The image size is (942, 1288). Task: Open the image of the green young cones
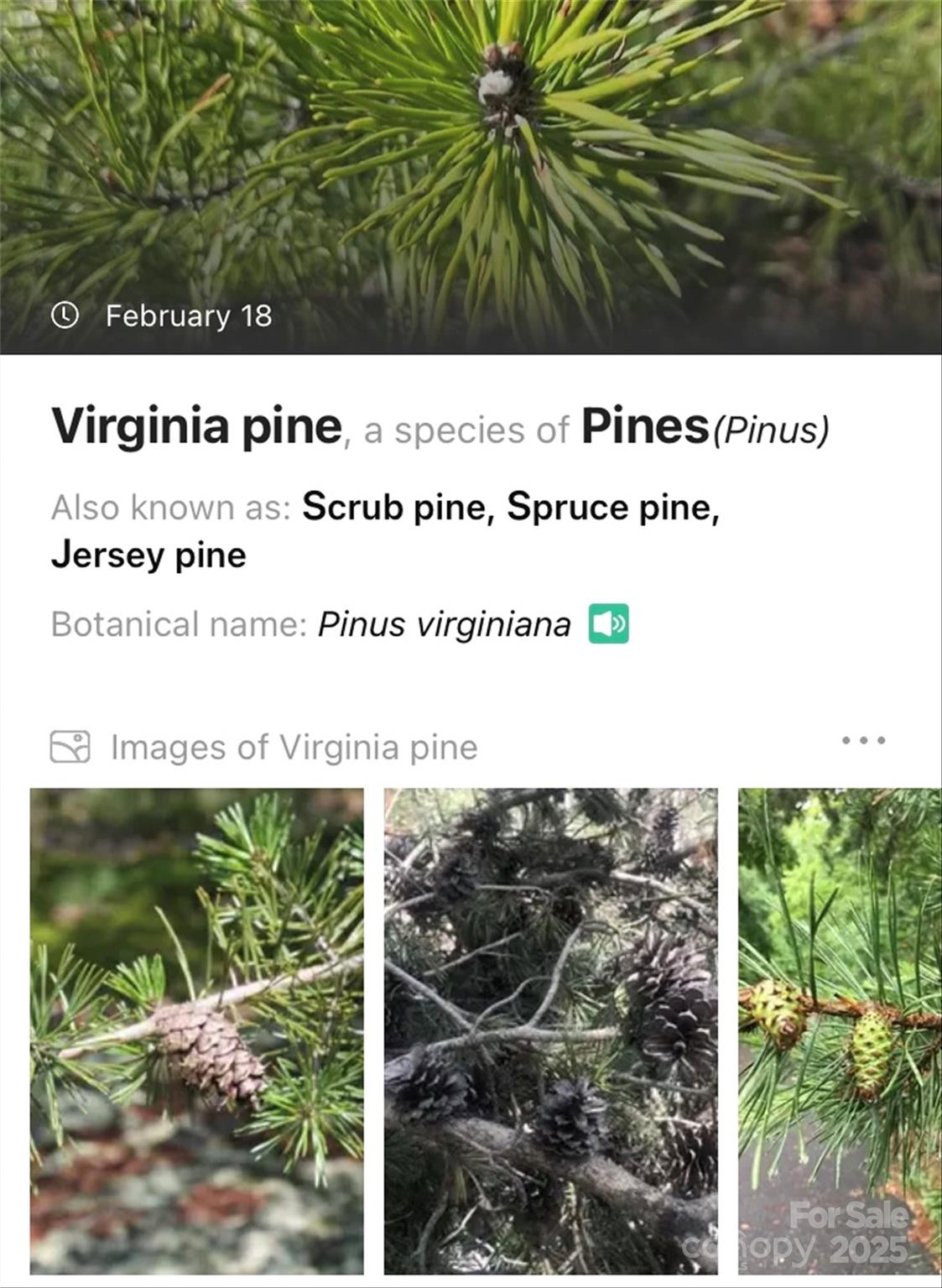[839, 1030]
